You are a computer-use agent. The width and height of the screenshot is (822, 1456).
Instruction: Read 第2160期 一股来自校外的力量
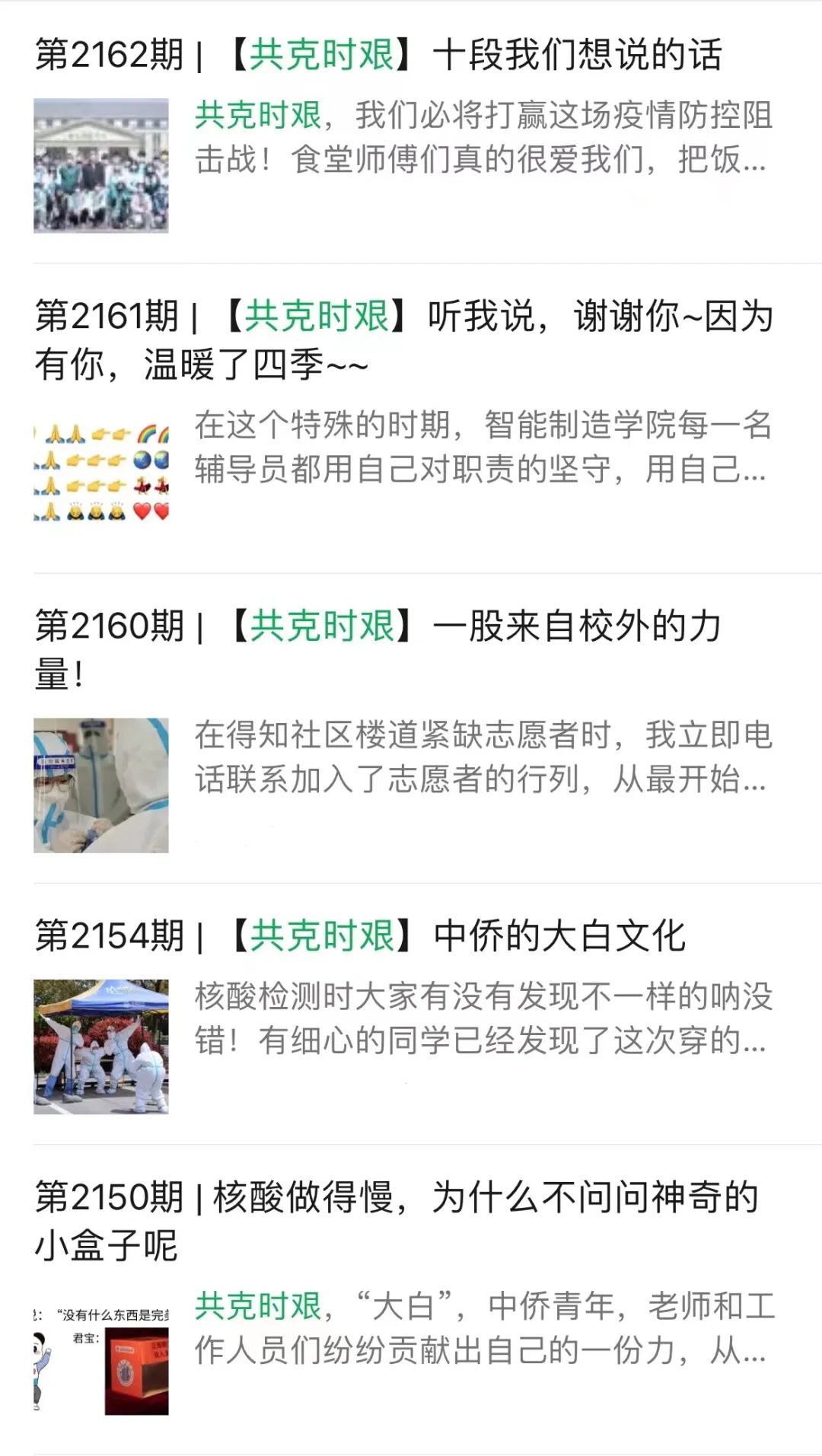378,649
